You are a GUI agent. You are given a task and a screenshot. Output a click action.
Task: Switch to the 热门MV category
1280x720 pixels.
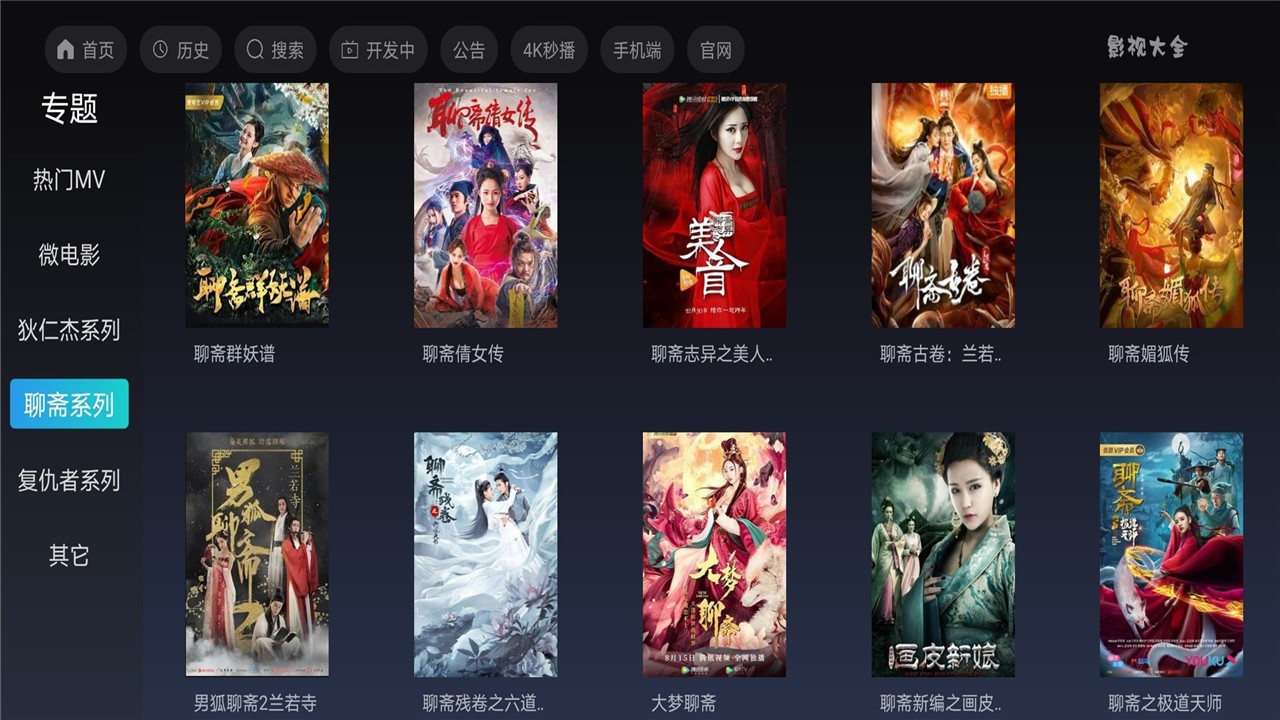(69, 180)
